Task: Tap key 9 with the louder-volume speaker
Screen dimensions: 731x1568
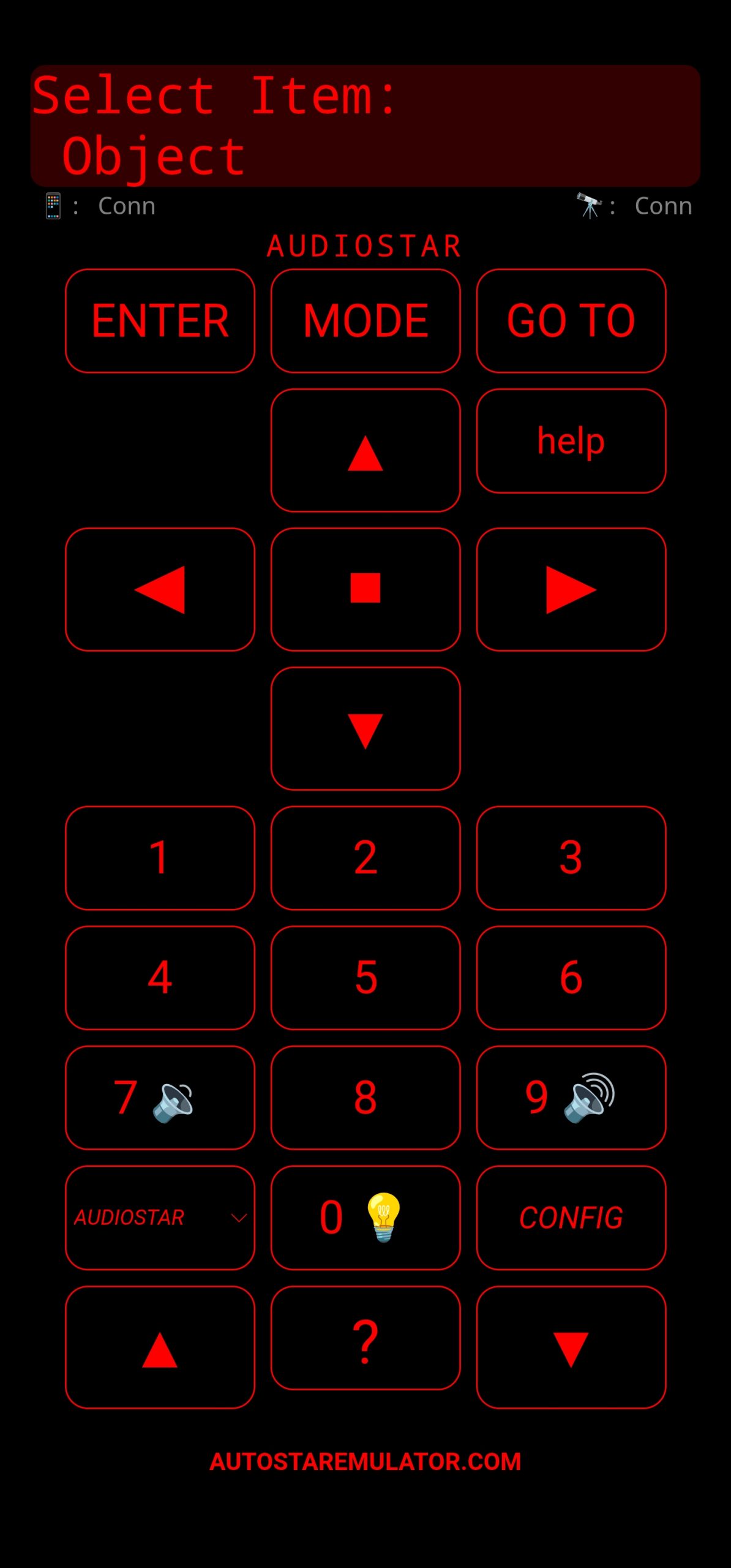Action: coord(571,1098)
